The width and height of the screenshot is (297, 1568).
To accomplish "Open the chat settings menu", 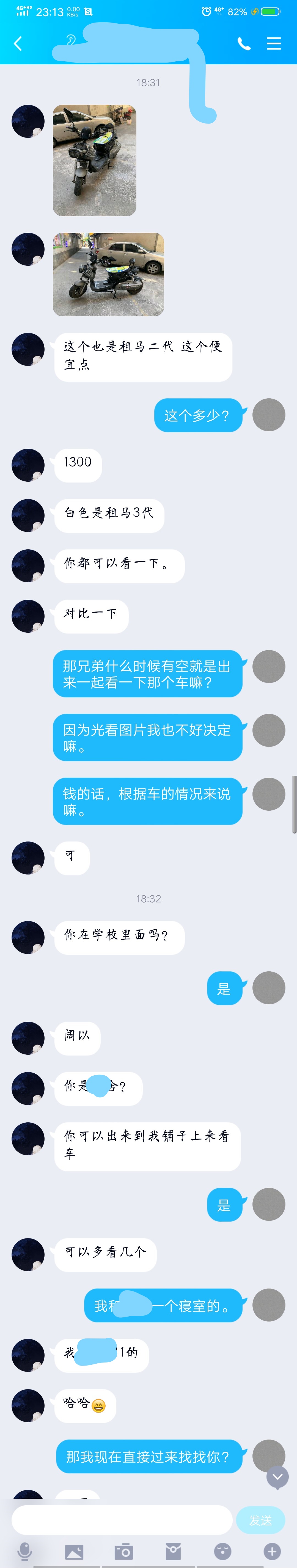I will pos(274,43).
